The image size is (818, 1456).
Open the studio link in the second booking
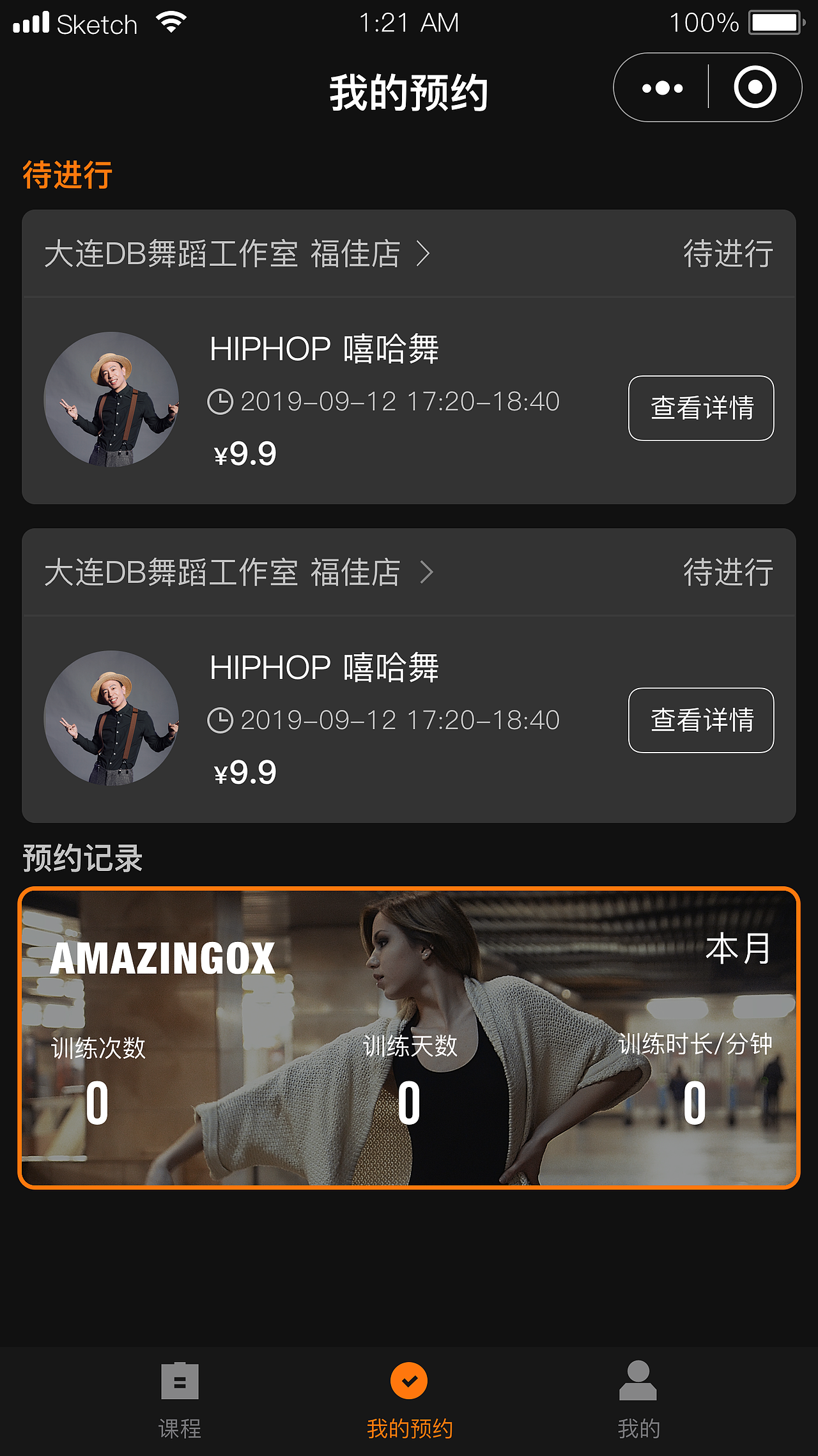click(236, 572)
